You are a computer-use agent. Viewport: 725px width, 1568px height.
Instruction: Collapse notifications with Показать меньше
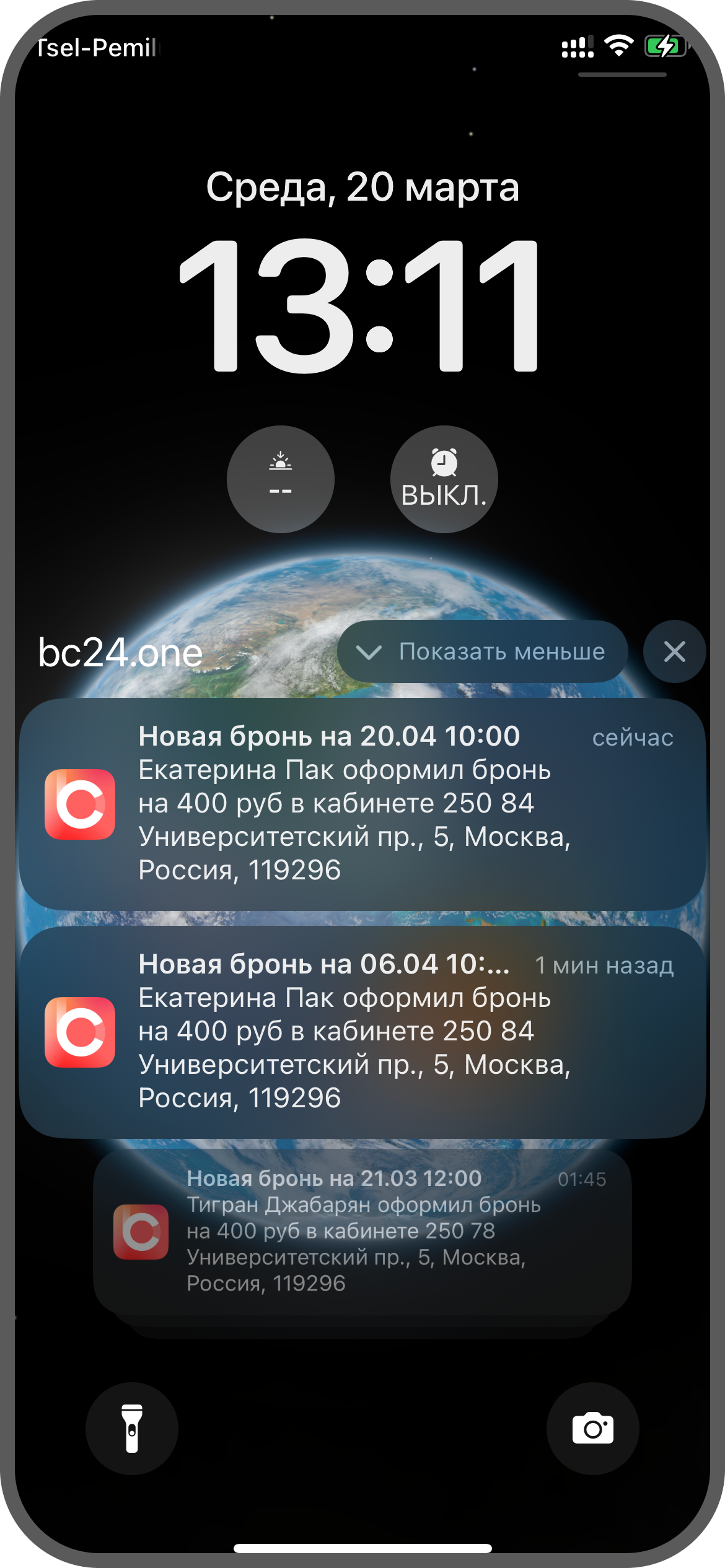[482, 651]
